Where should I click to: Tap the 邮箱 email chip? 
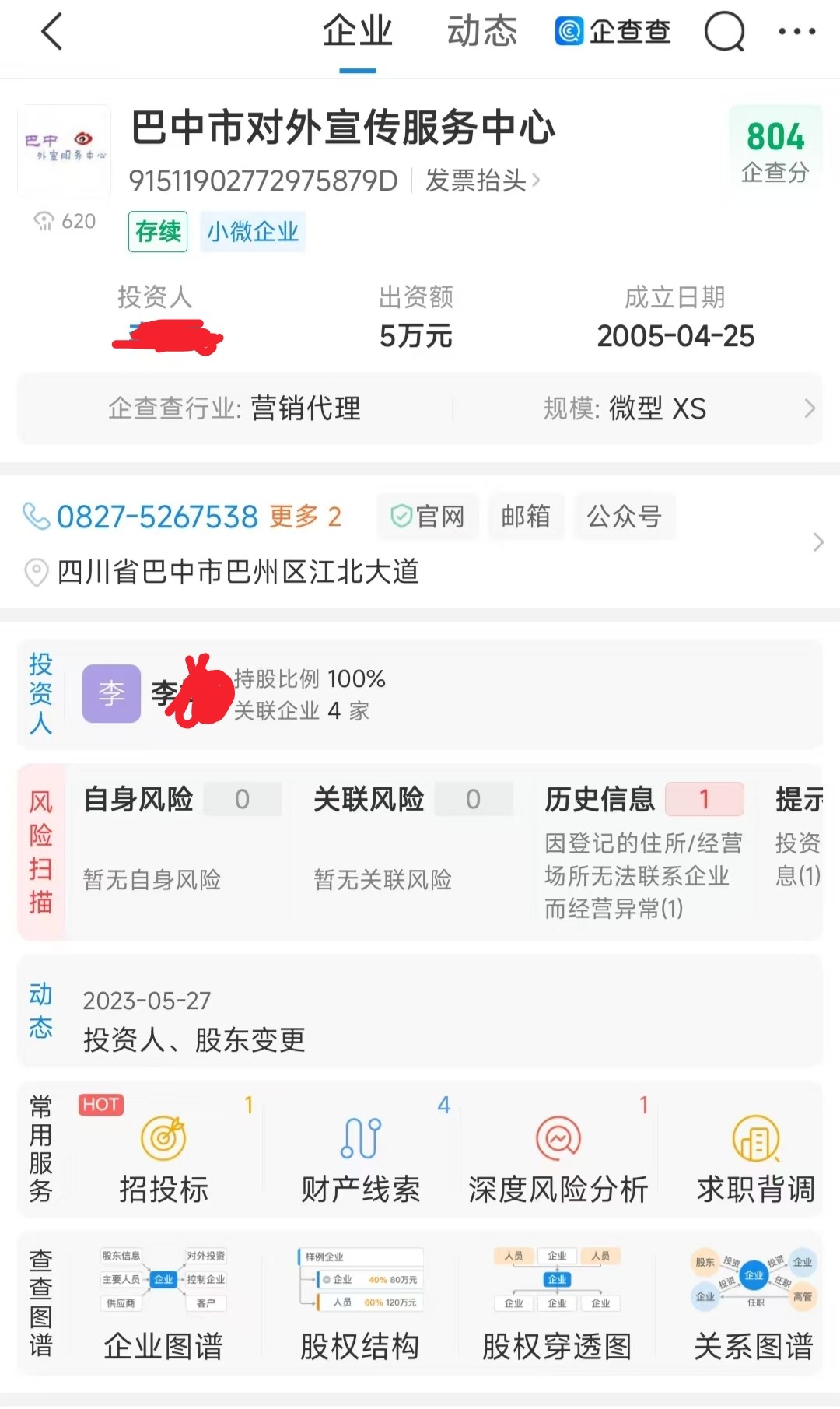526,517
